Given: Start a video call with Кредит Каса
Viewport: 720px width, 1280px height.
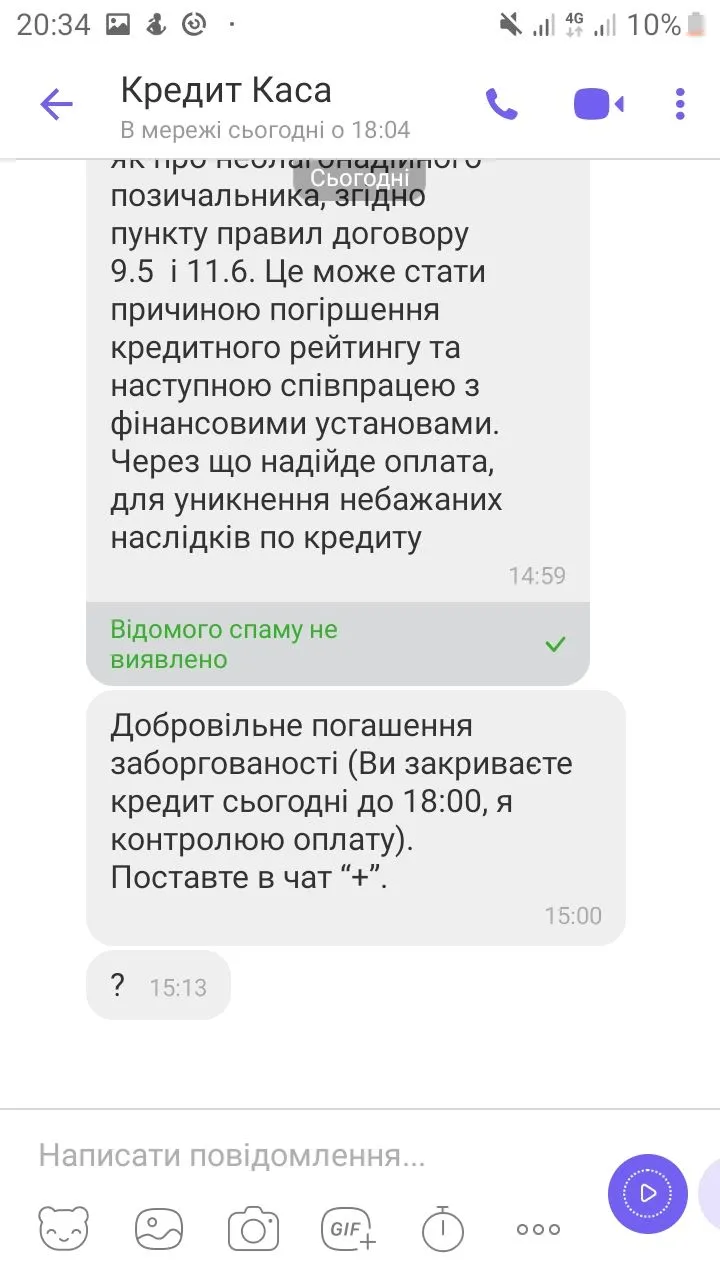Looking at the screenshot, I should (598, 104).
